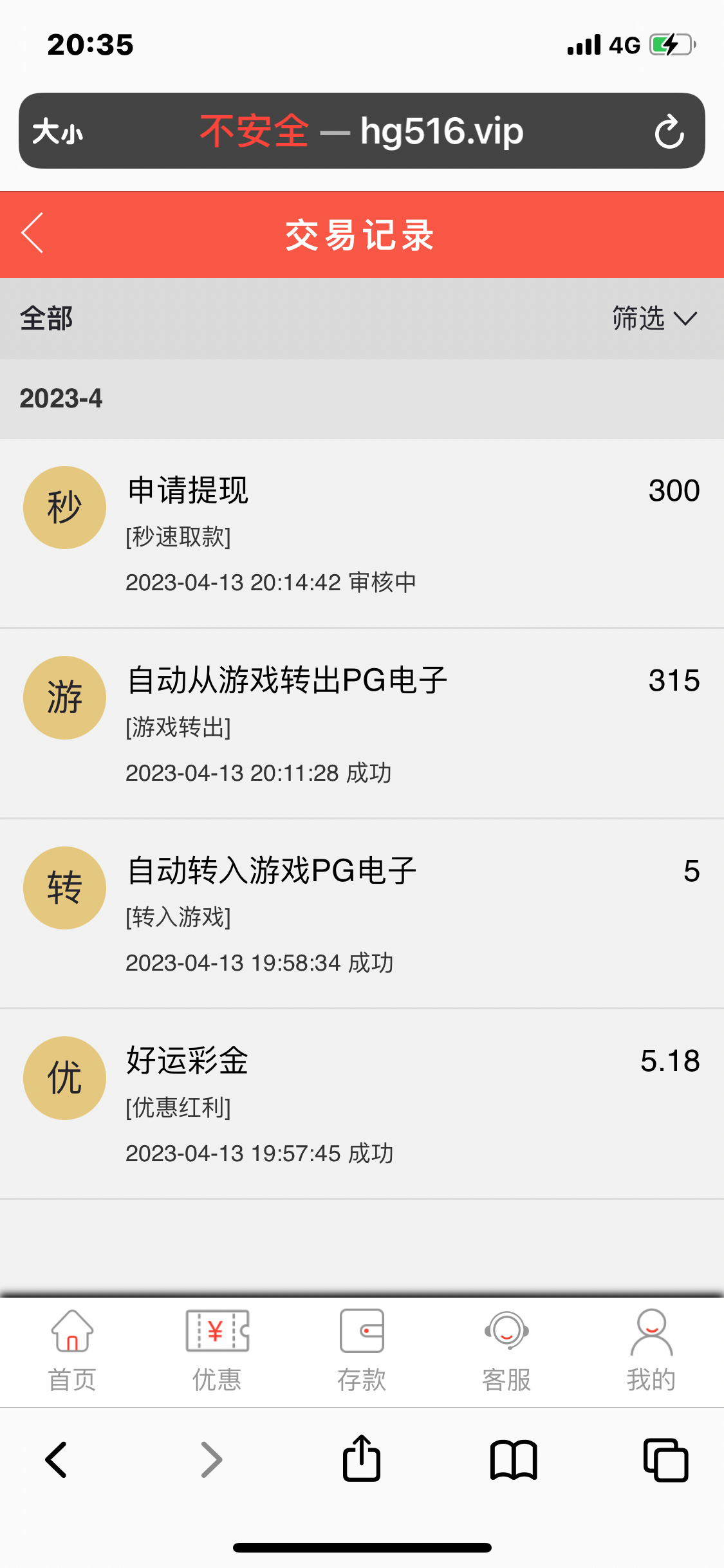Image resolution: width=724 pixels, height=1568 pixels.
Task: Open the 好运彩金 bonus record
Action: (362, 1104)
